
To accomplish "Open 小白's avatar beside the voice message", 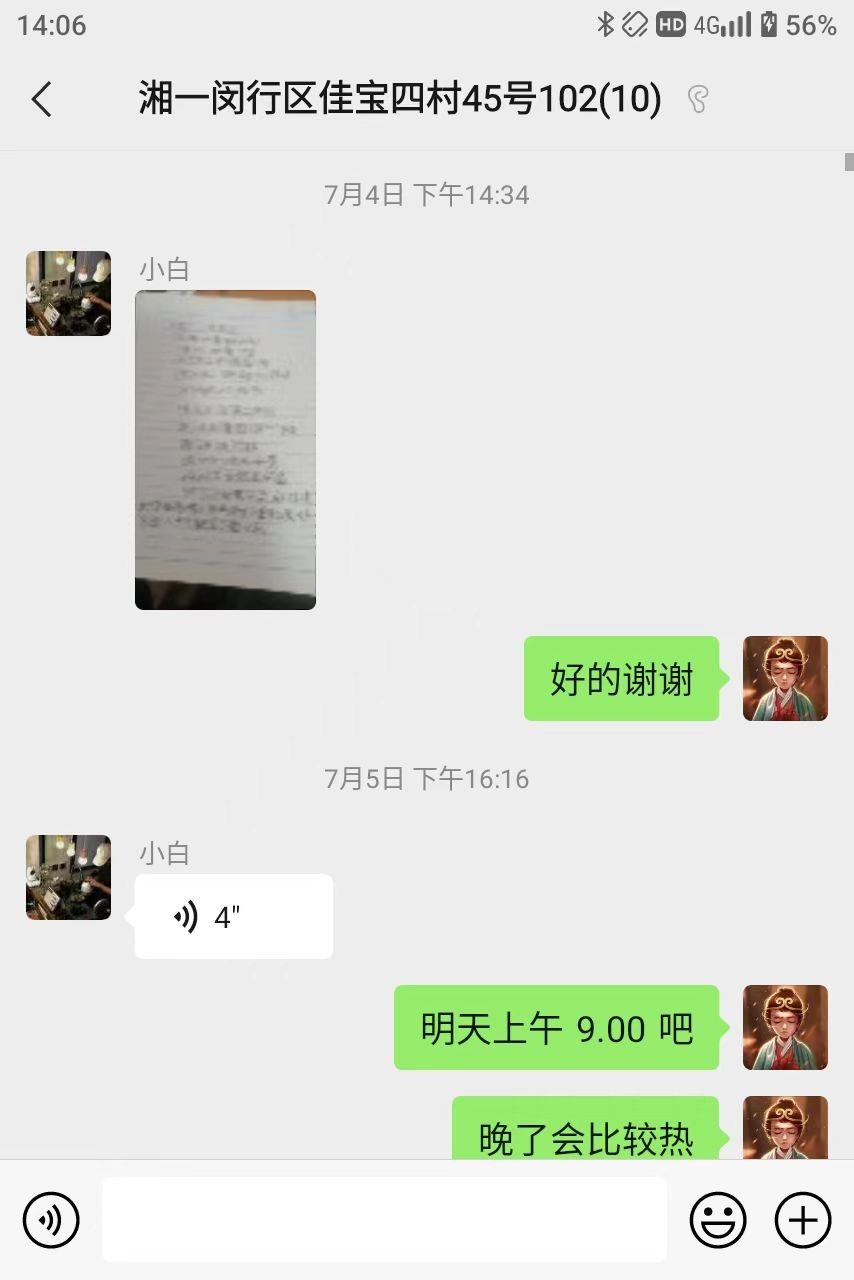I will click(68, 877).
